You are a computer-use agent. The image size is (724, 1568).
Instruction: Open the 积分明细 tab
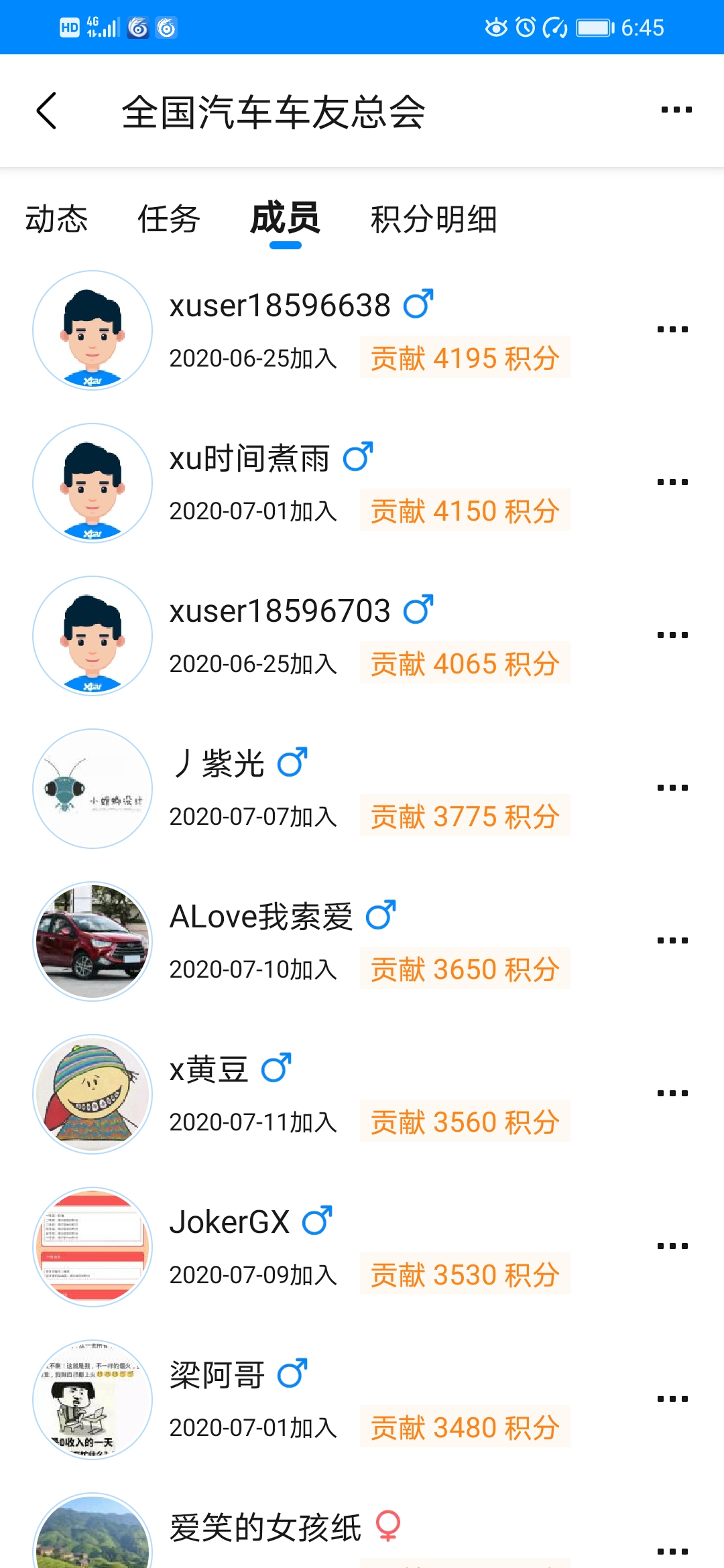point(434,219)
